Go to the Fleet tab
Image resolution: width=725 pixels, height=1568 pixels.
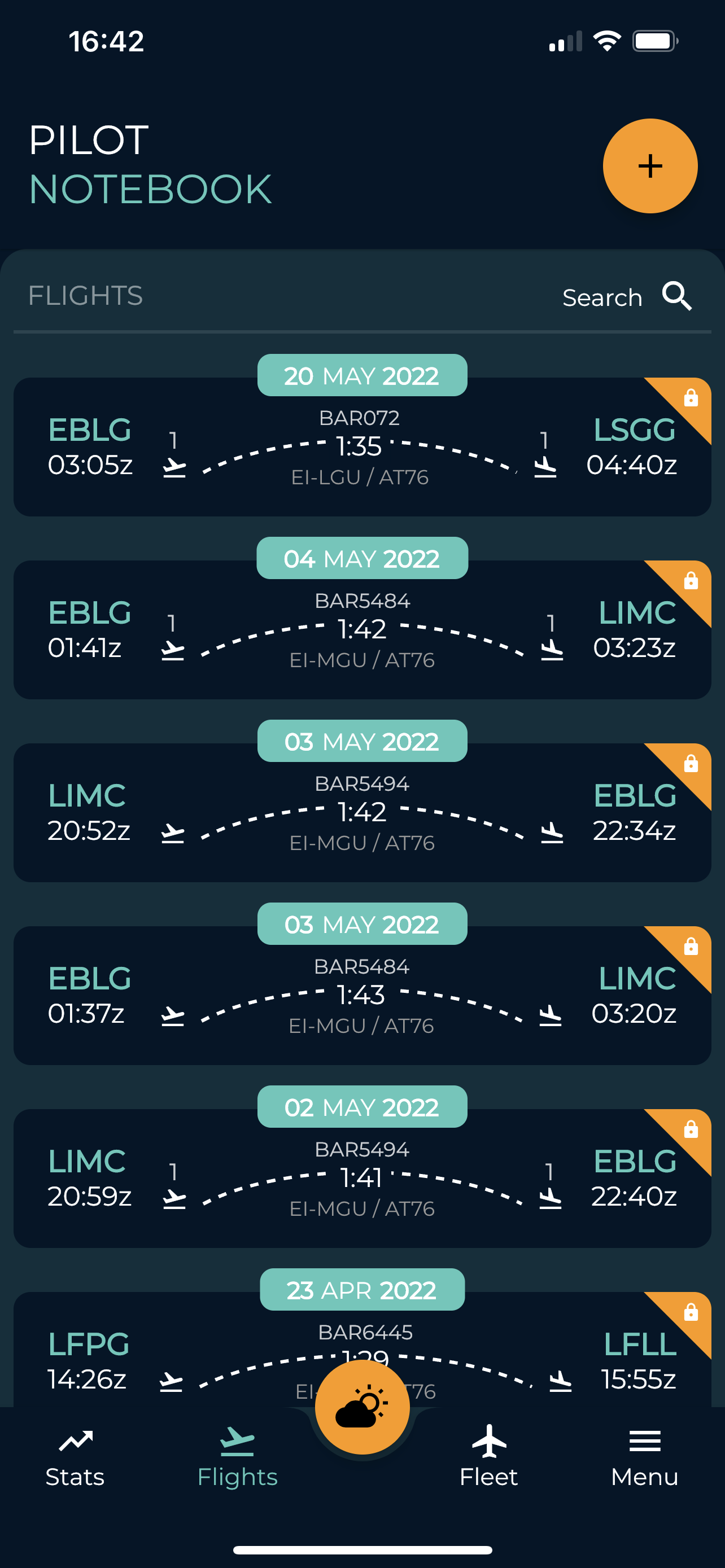click(x=488, y=1459)
